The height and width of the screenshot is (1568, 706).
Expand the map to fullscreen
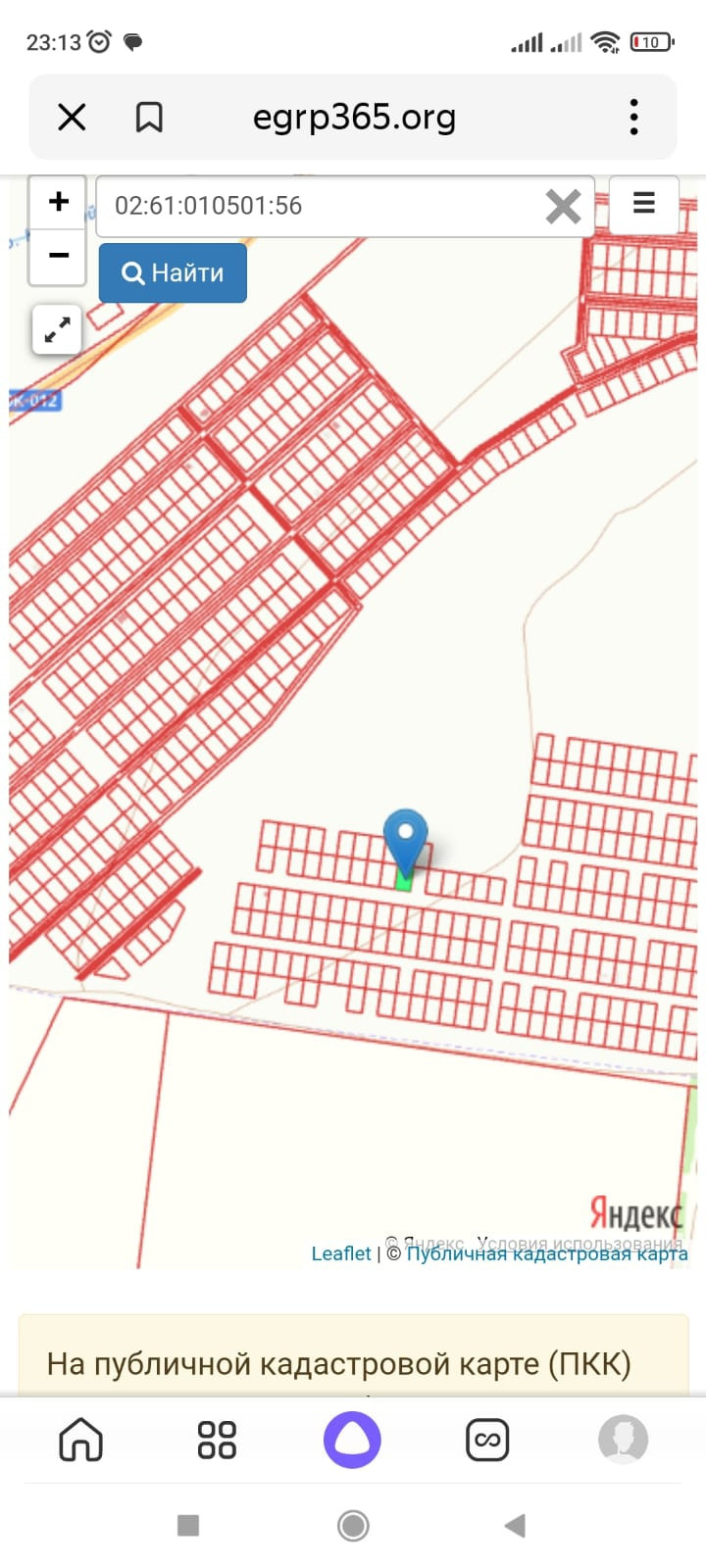pos(57,329)
